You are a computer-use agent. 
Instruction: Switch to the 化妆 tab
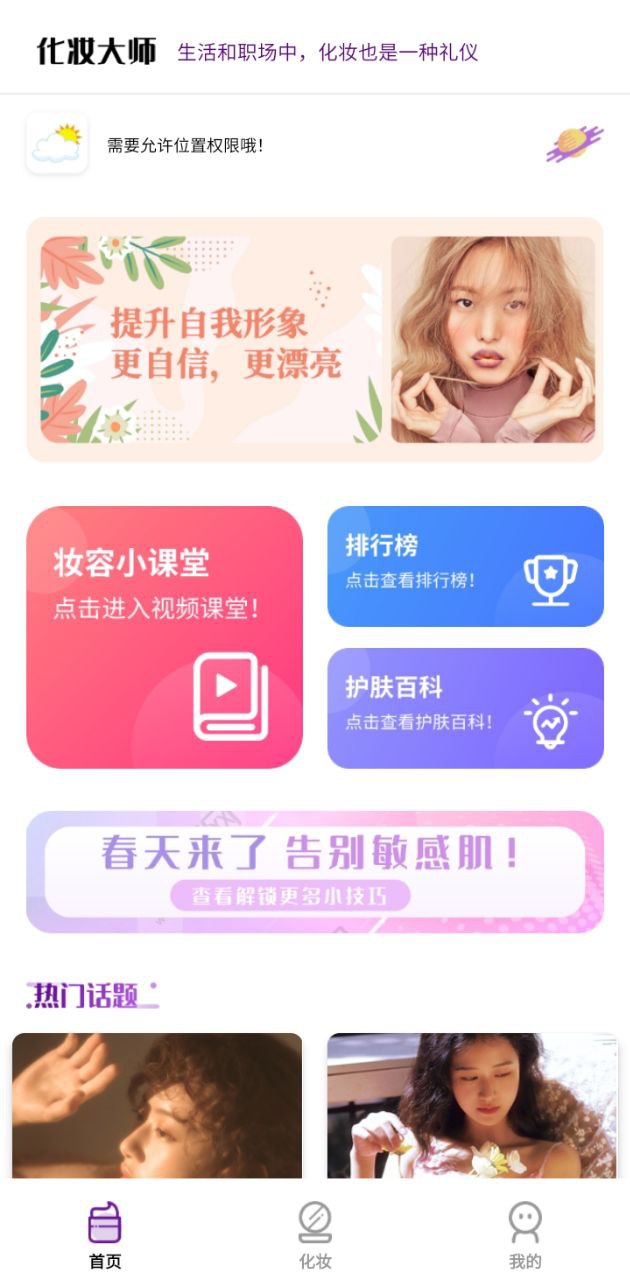[x=315, y=1235]
